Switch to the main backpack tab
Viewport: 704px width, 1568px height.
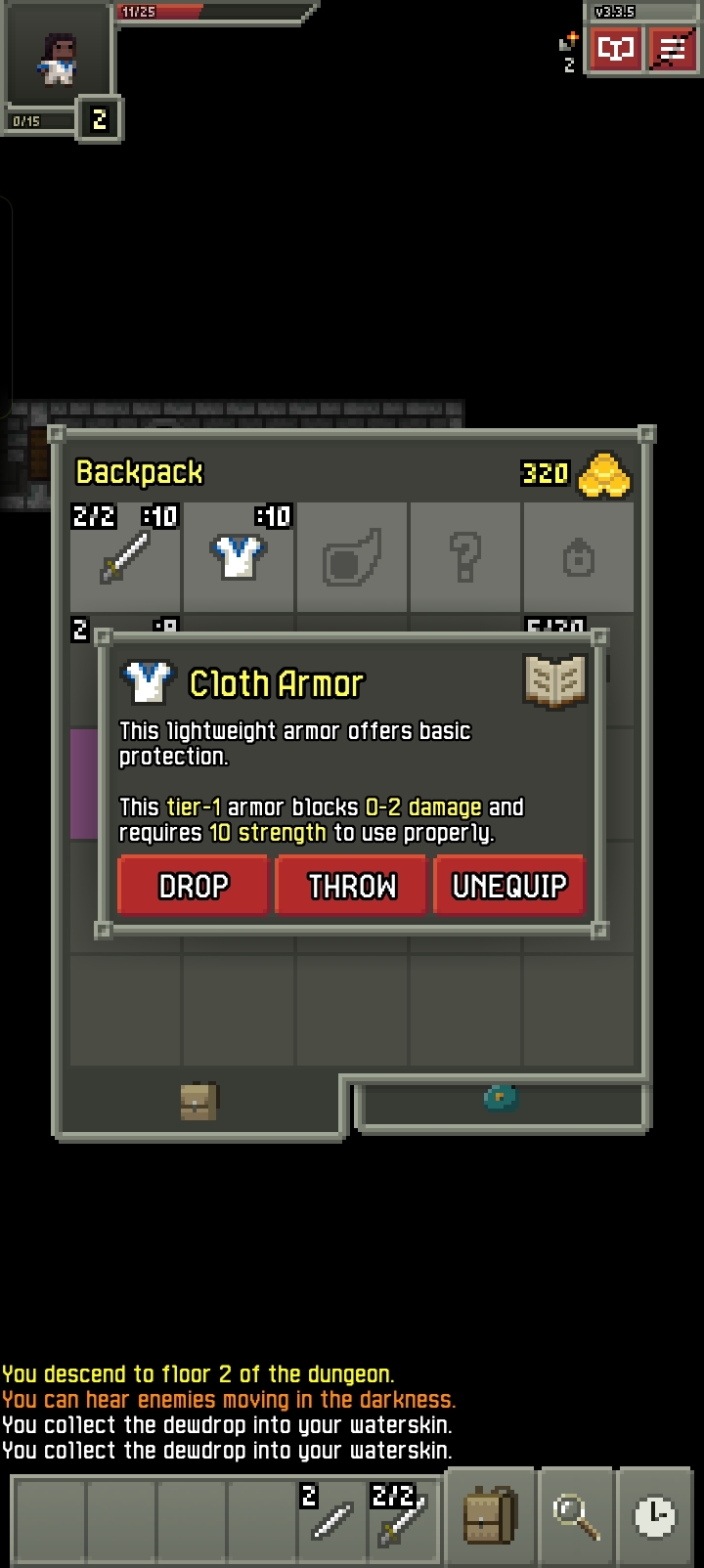click(x=199, y=1103)
